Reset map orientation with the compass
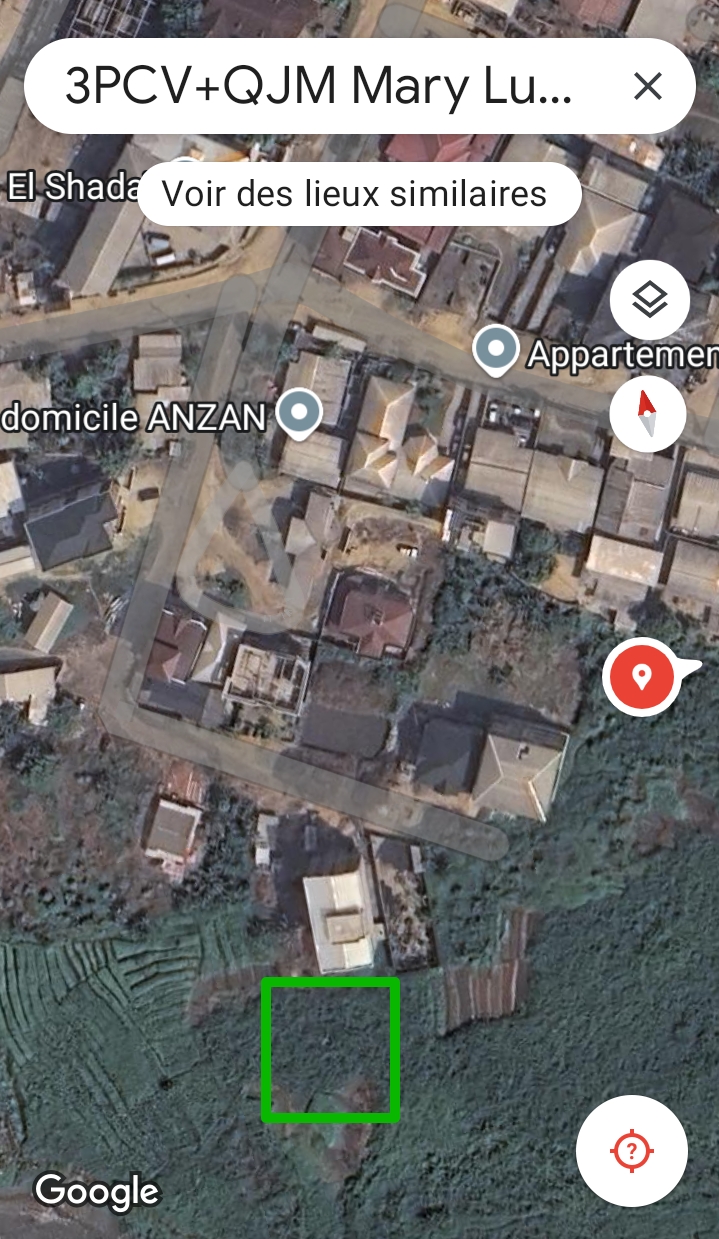 [647, 414]
